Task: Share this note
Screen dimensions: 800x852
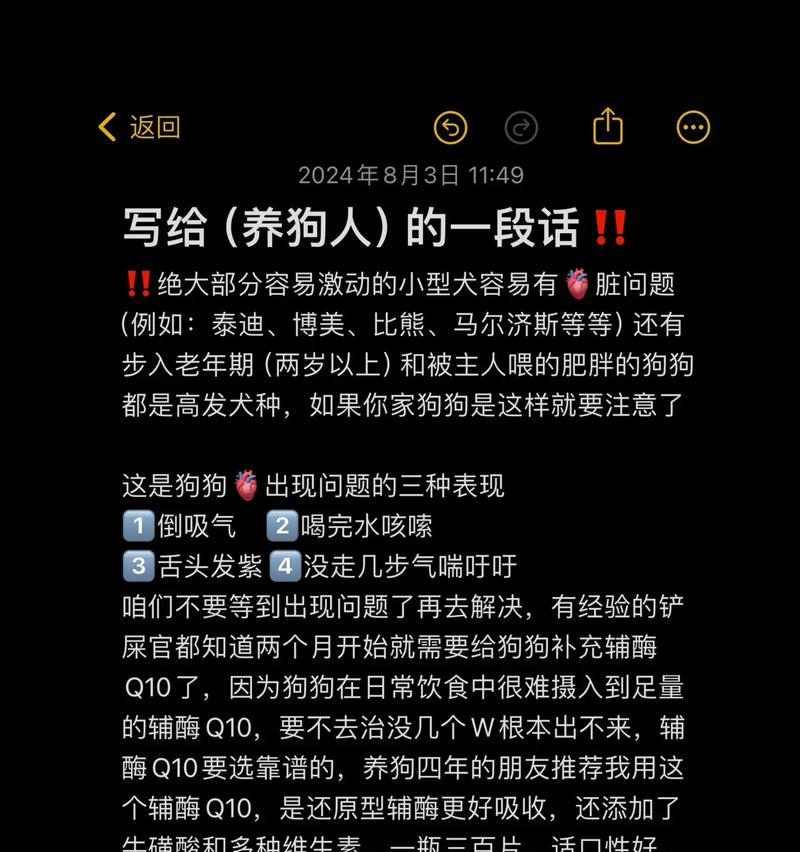Action: pyautogui.click(x=608, y=127)
